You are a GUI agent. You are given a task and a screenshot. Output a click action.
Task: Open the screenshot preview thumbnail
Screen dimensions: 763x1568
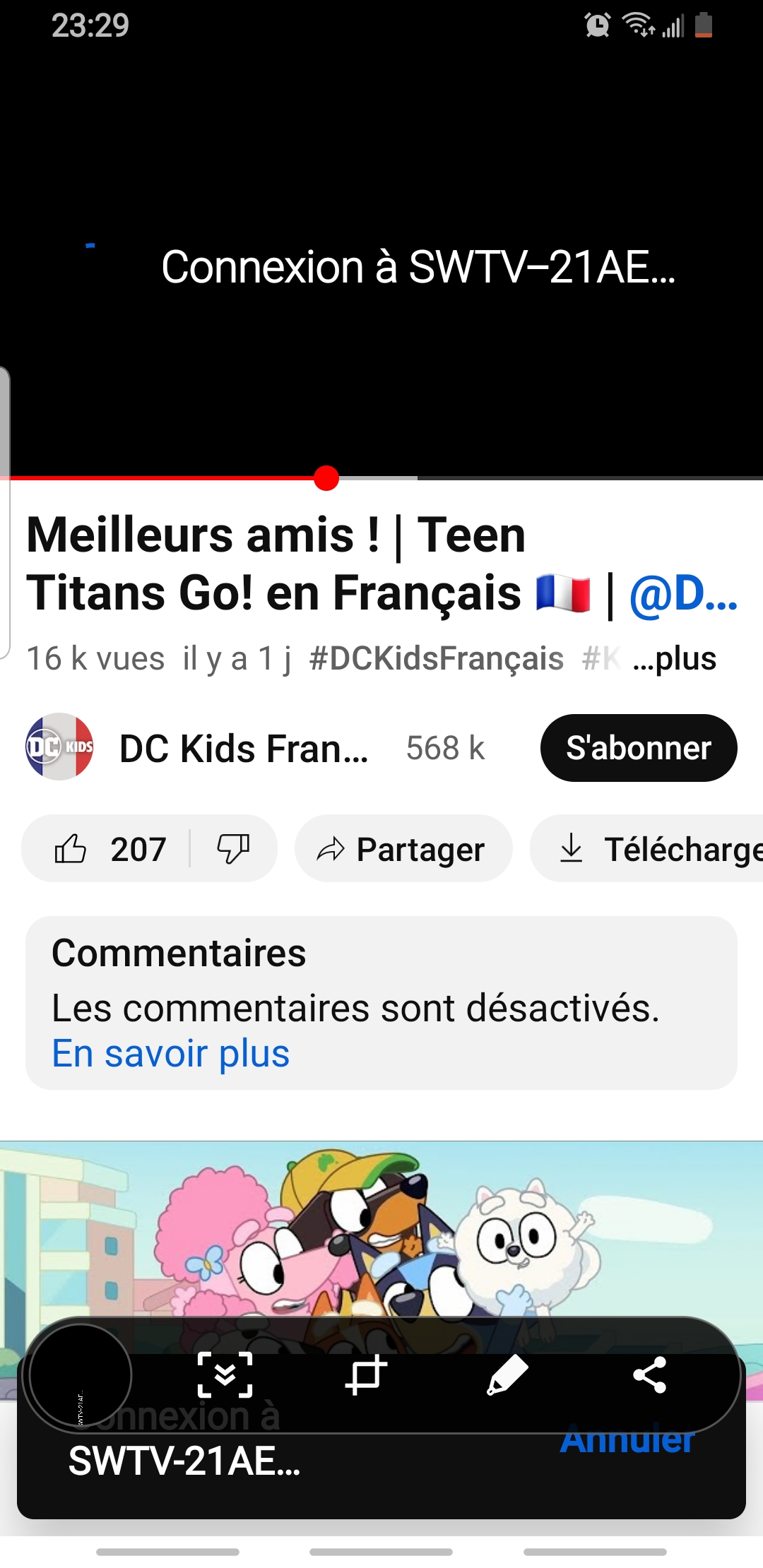81,1374
